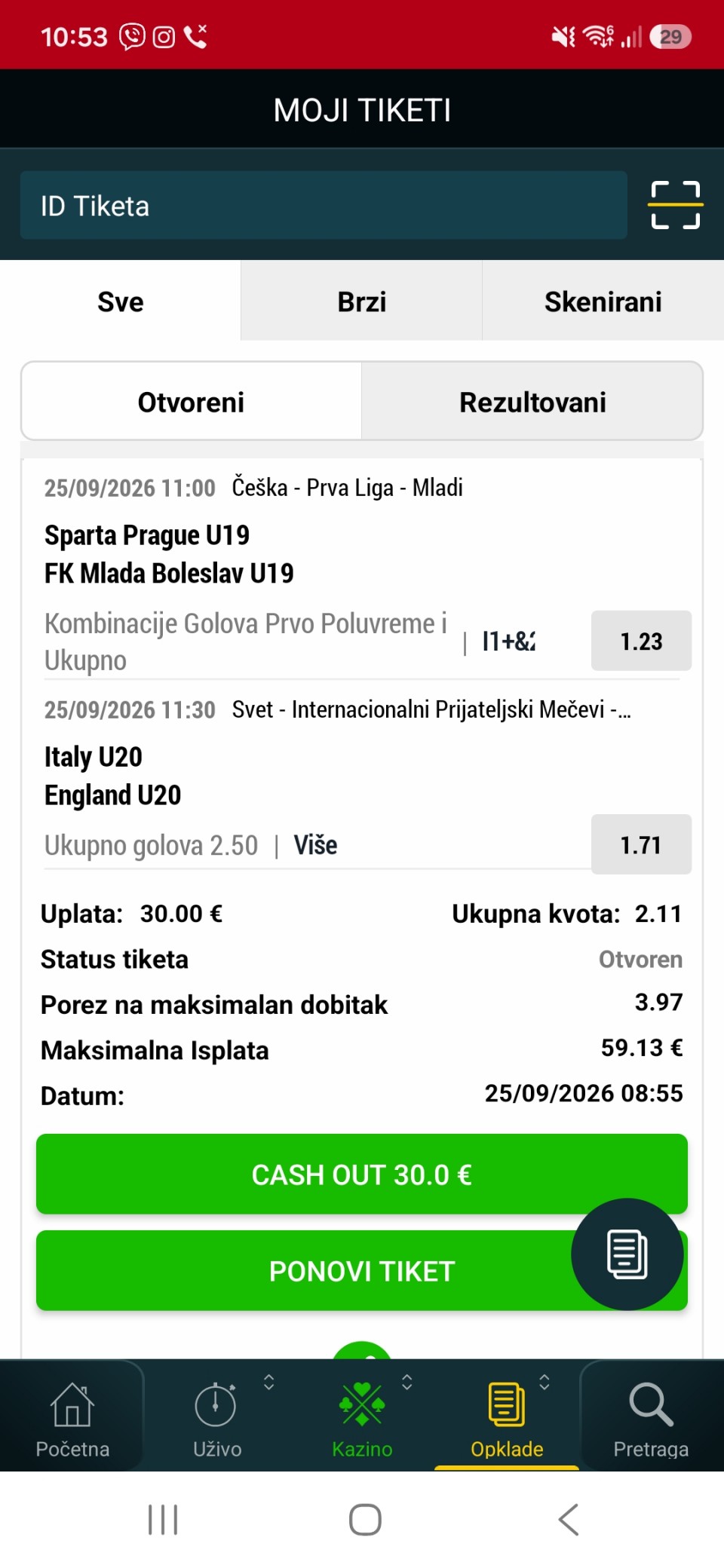Viewport: 724px width, 1568px height.
Task: Go to the Početna tab
Action: point(72,1416)
